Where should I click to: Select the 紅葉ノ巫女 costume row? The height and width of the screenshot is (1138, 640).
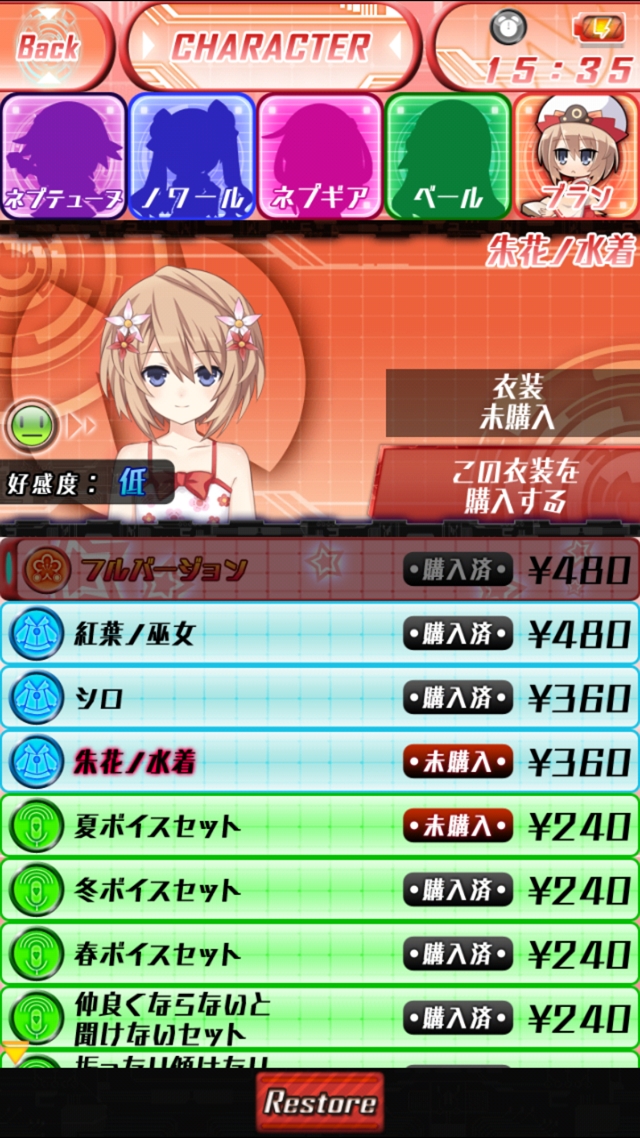pyautogui.click(x=320, y=633)
